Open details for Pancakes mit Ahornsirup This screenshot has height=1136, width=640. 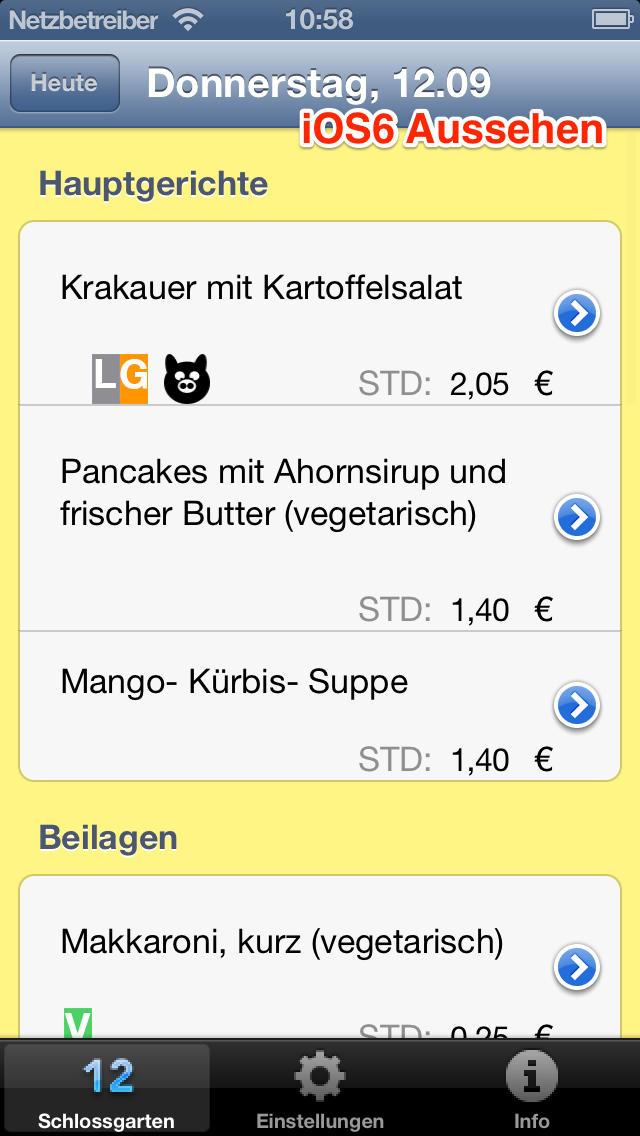[577, 518]
